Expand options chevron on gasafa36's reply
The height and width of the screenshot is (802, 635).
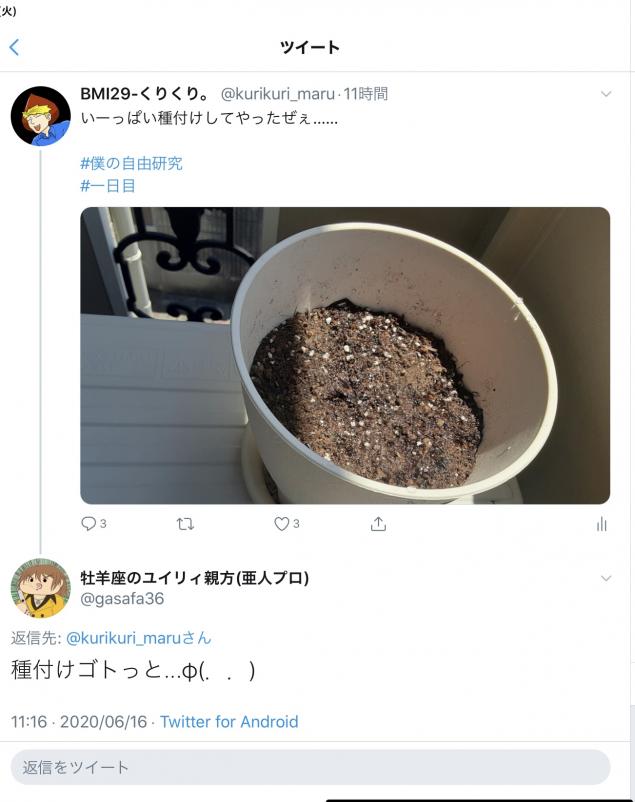tap(605, 578)
